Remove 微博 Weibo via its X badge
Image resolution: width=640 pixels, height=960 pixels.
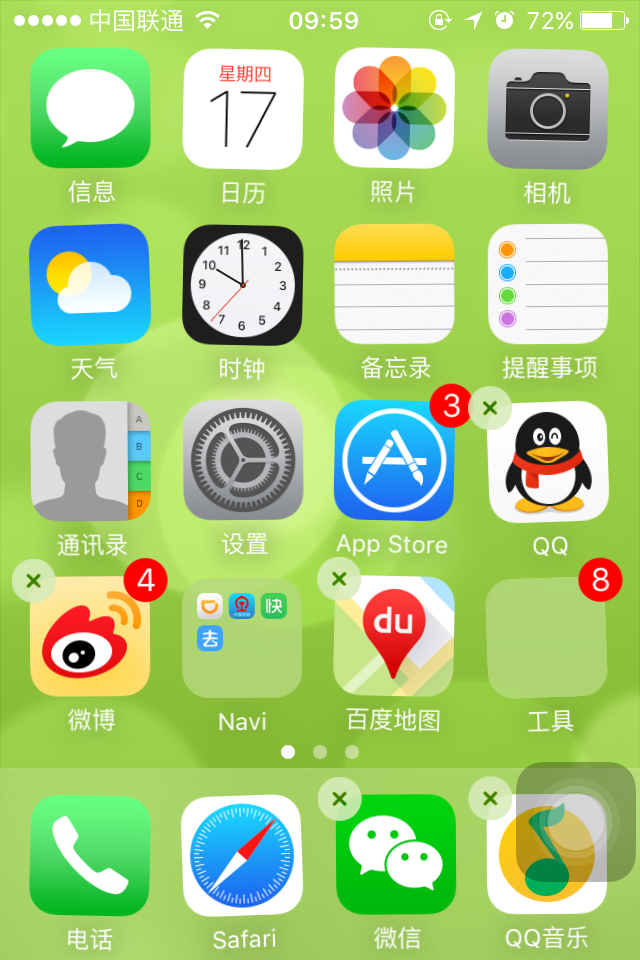tap(34, 581)
